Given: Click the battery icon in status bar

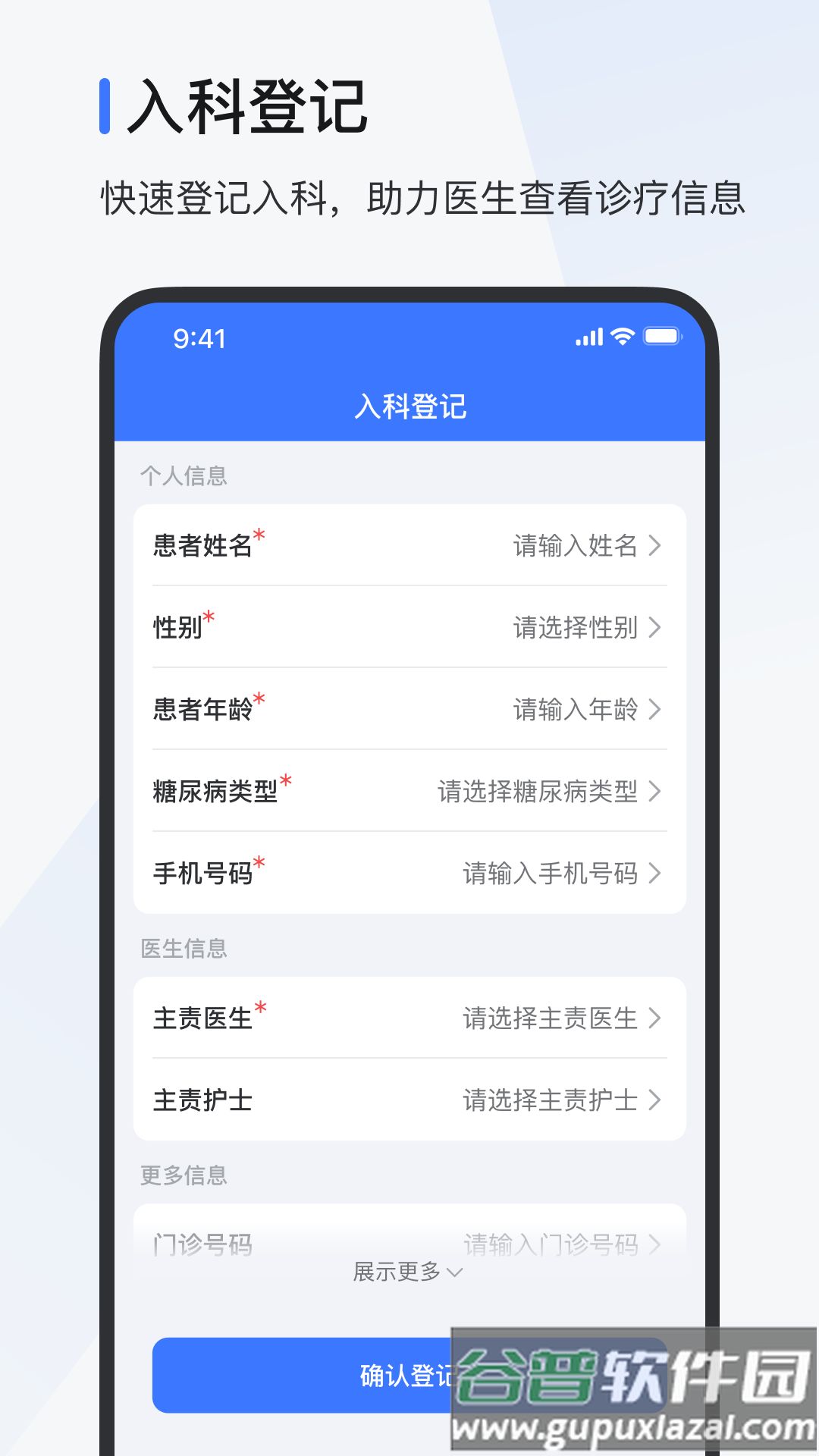Looking at the screenshot, I should 661,335.
